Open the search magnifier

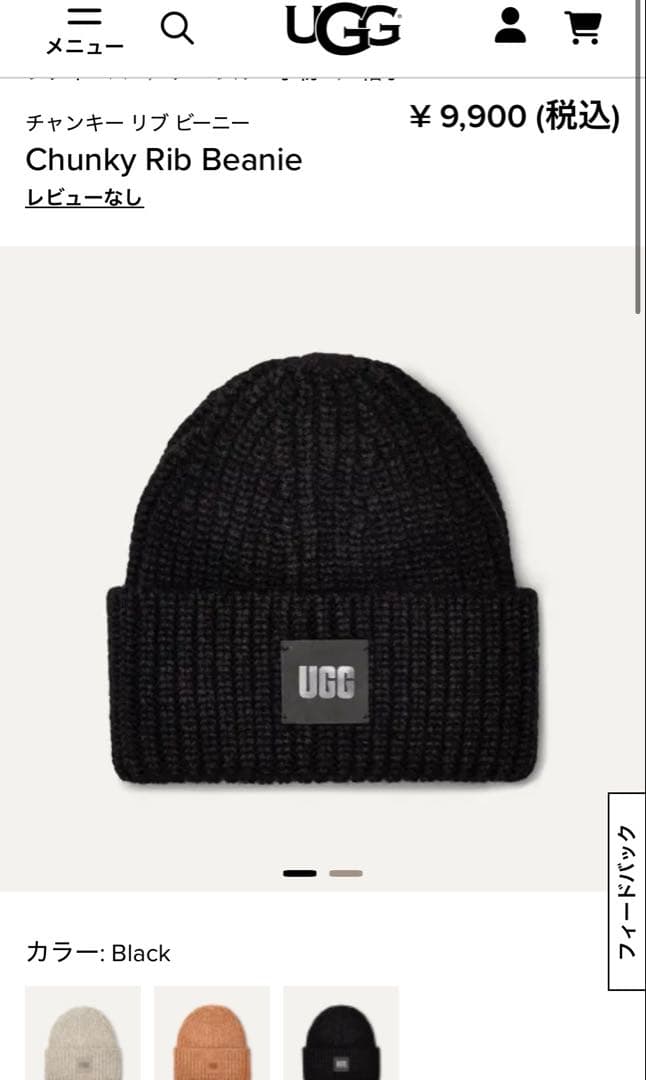pos(177,29)
